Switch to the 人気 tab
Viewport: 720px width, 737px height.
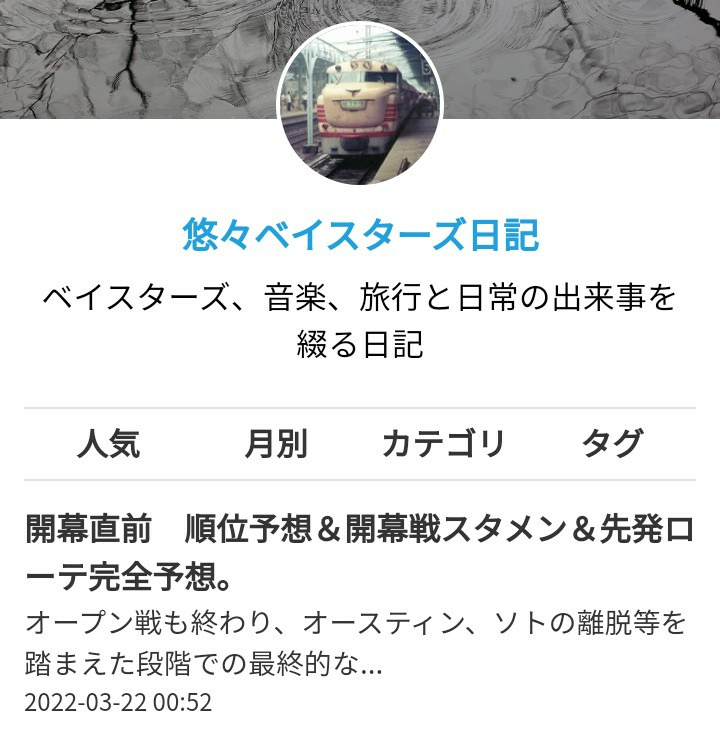(x=108, y=444)
